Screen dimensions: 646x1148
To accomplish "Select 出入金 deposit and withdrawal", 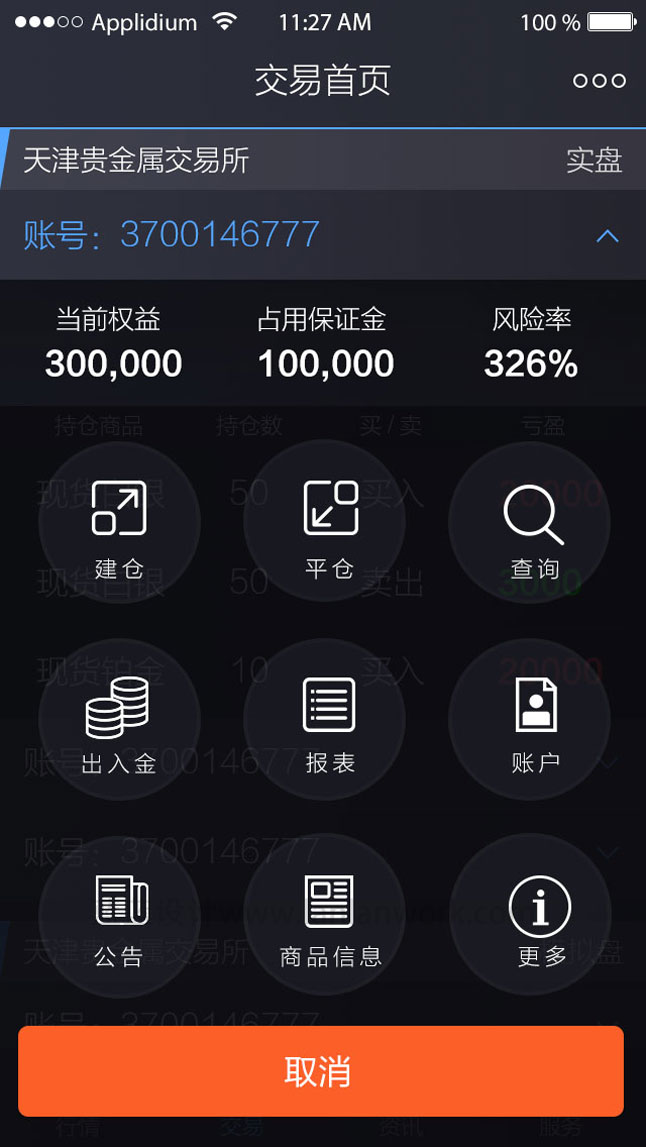I will [x=120, y=719].
